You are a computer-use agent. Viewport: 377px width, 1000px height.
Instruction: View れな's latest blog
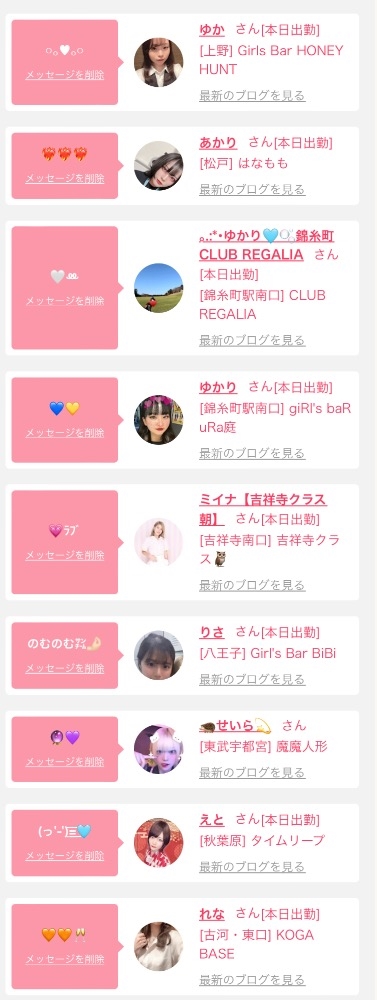pyautogui.click(x=252, y=980)
